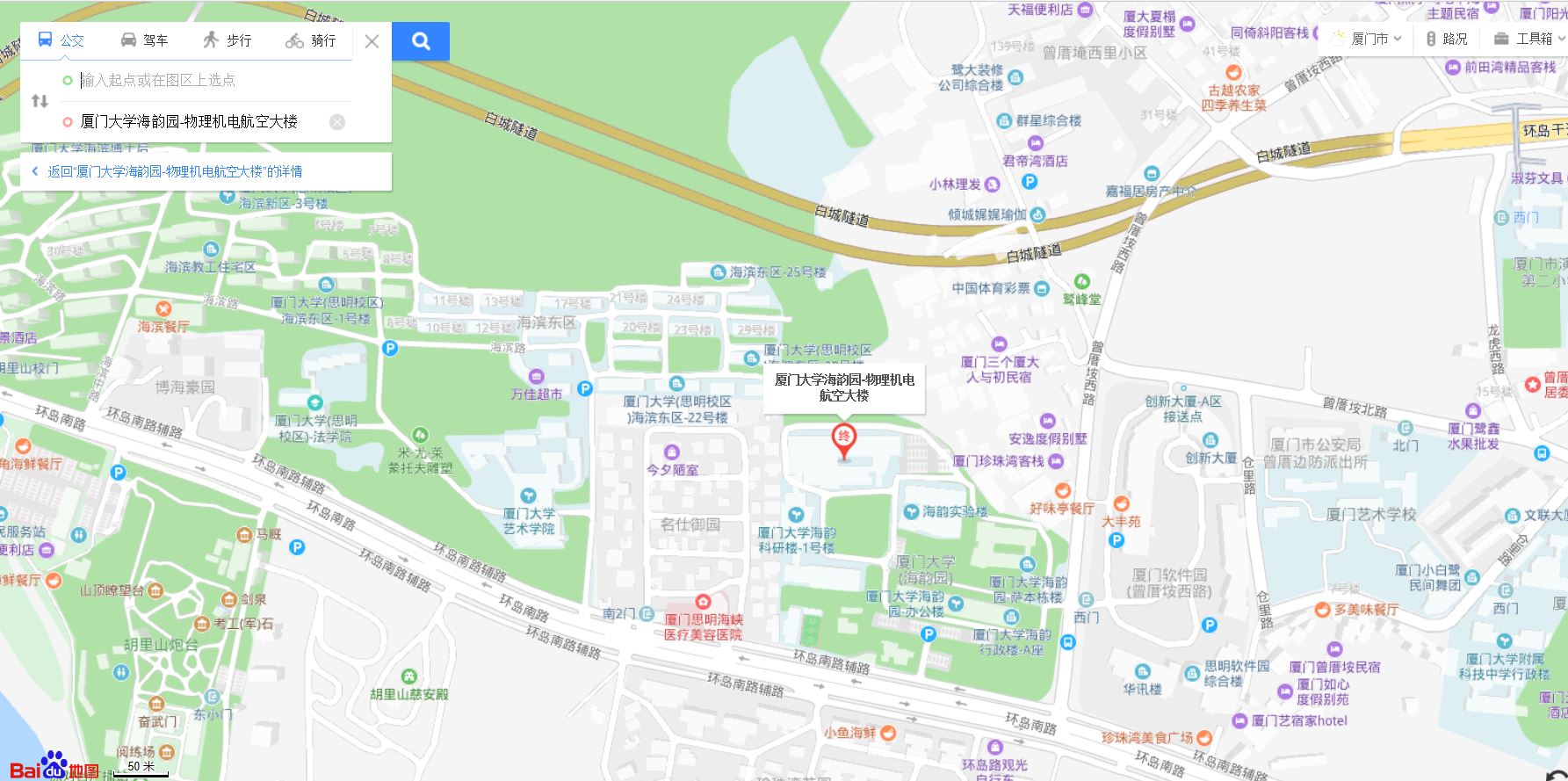Select the 海韵实验楼 place marker
This screenshot has width=1568, height=781.
click(x=911, y=511)
